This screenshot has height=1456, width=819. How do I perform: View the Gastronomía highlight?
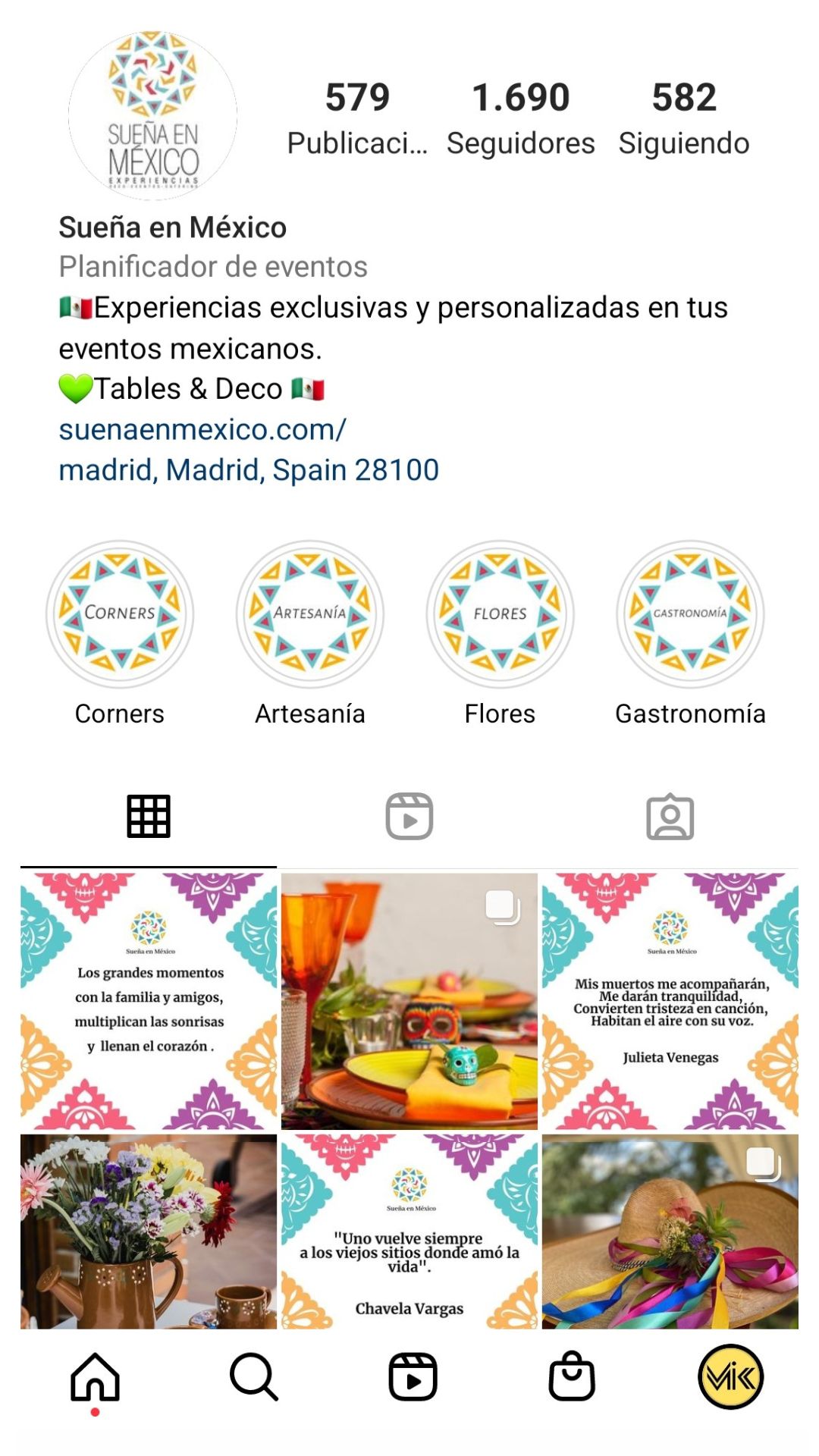(690, 614)
